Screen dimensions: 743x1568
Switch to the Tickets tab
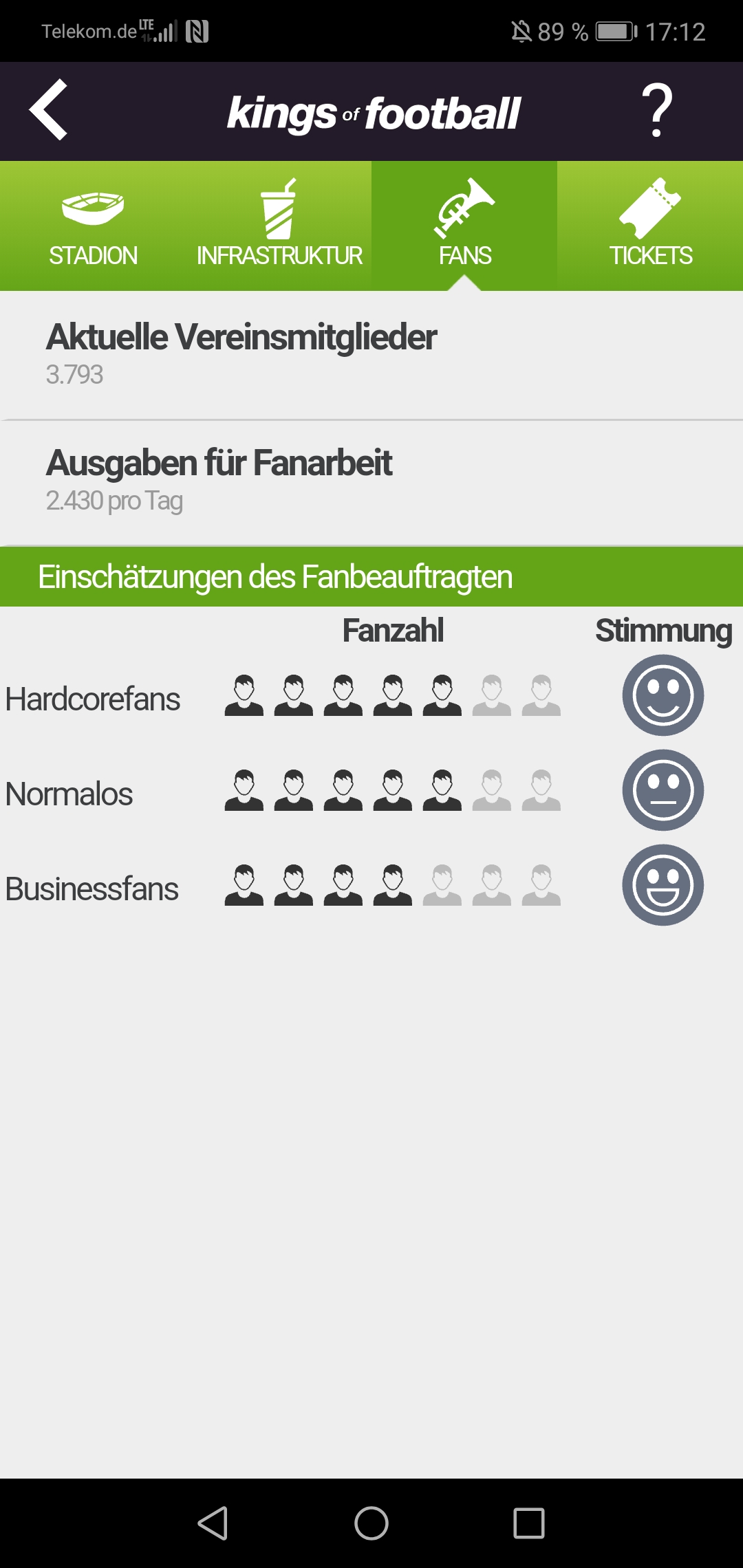(650, 227)
